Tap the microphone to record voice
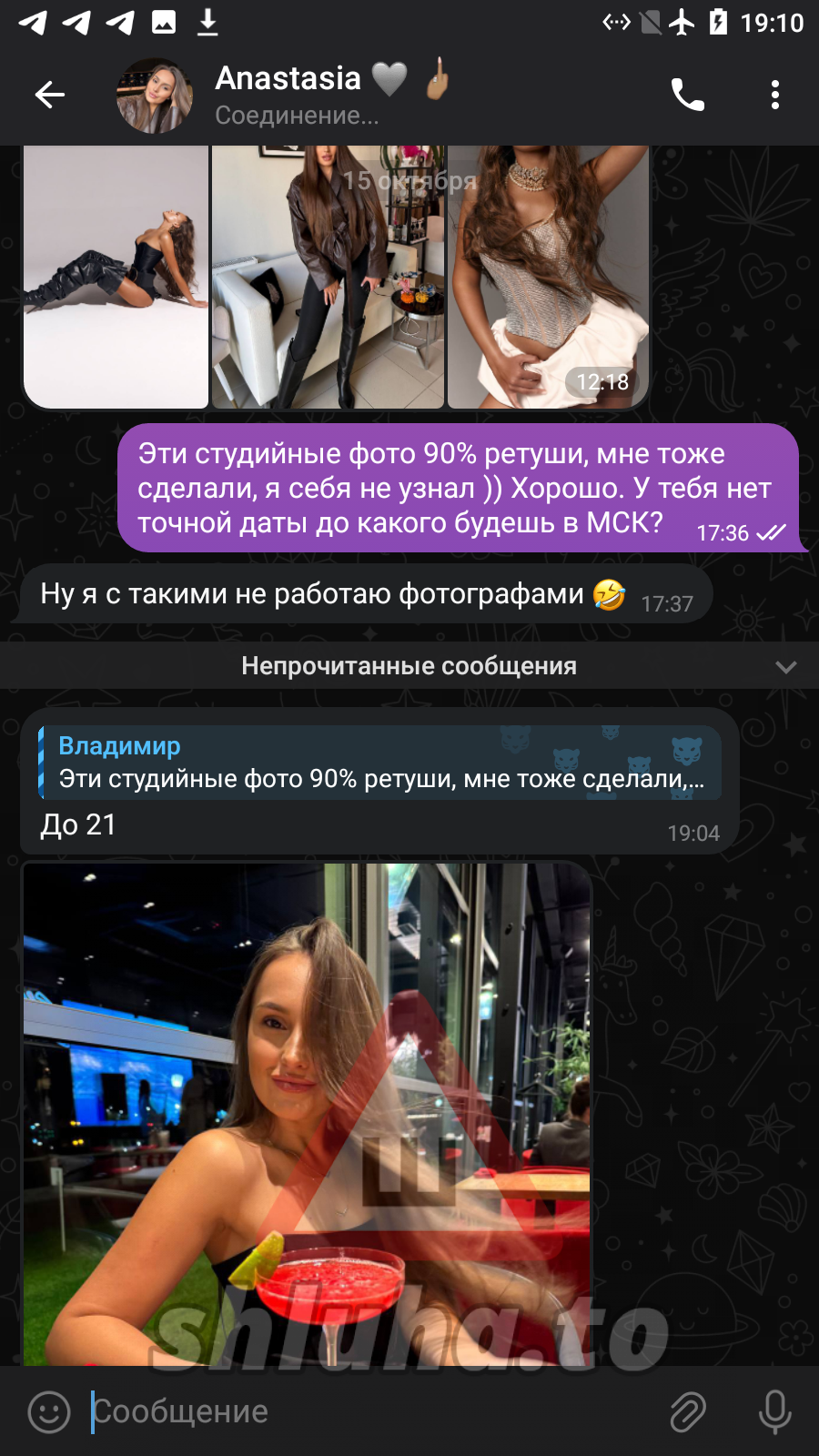Screen dimensions: 819x1456 tap(774, 1411)
